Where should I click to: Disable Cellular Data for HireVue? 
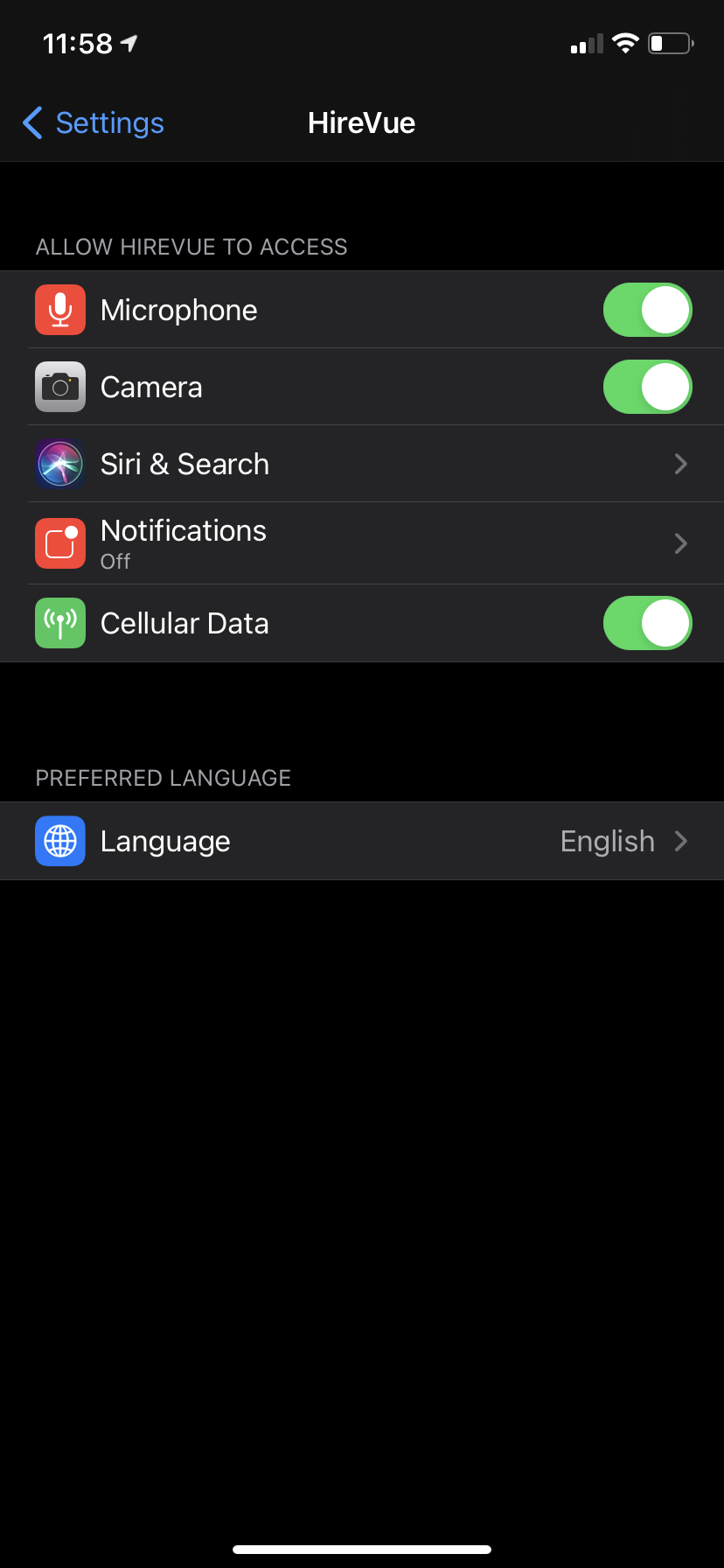click(x=647, y=623)
